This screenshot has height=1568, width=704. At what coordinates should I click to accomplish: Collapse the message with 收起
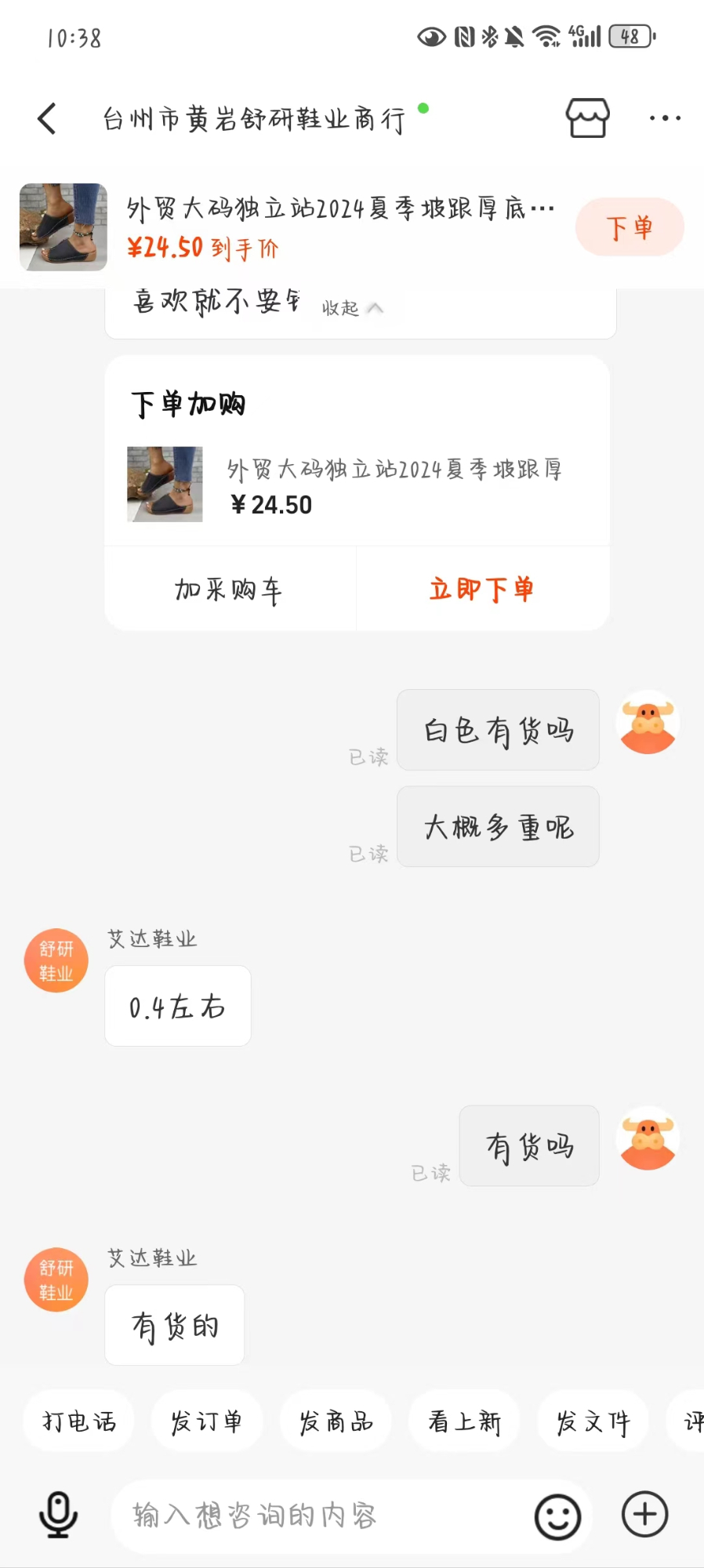pyautogui.click(x=351, y=308)
